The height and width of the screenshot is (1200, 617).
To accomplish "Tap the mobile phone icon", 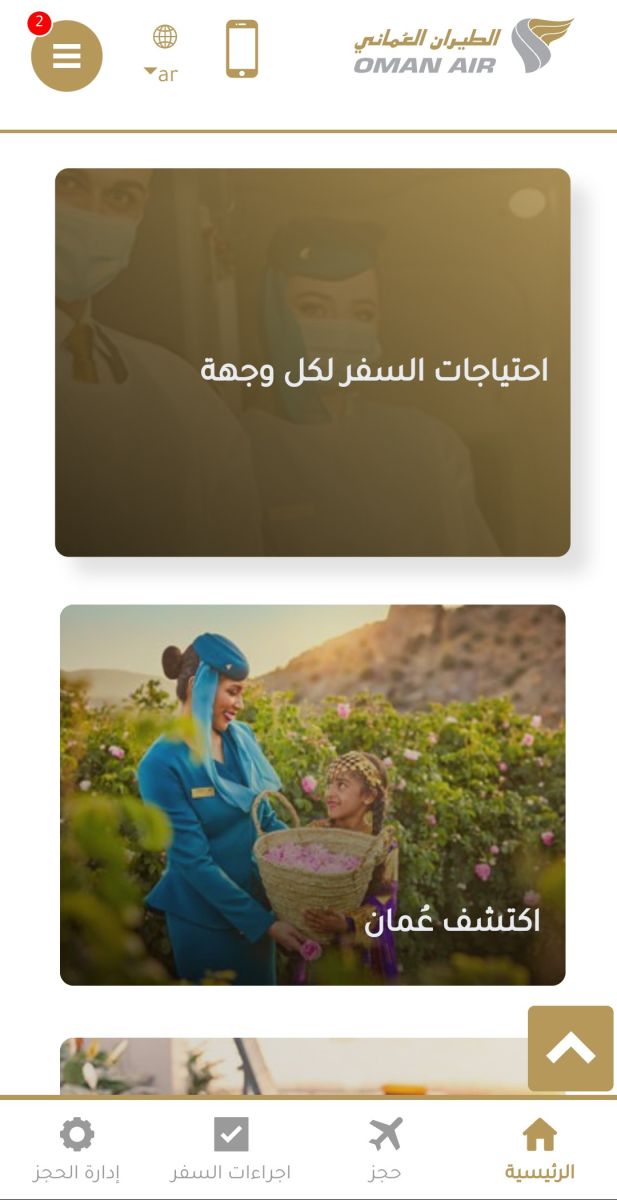I will (x=241, y=49).
